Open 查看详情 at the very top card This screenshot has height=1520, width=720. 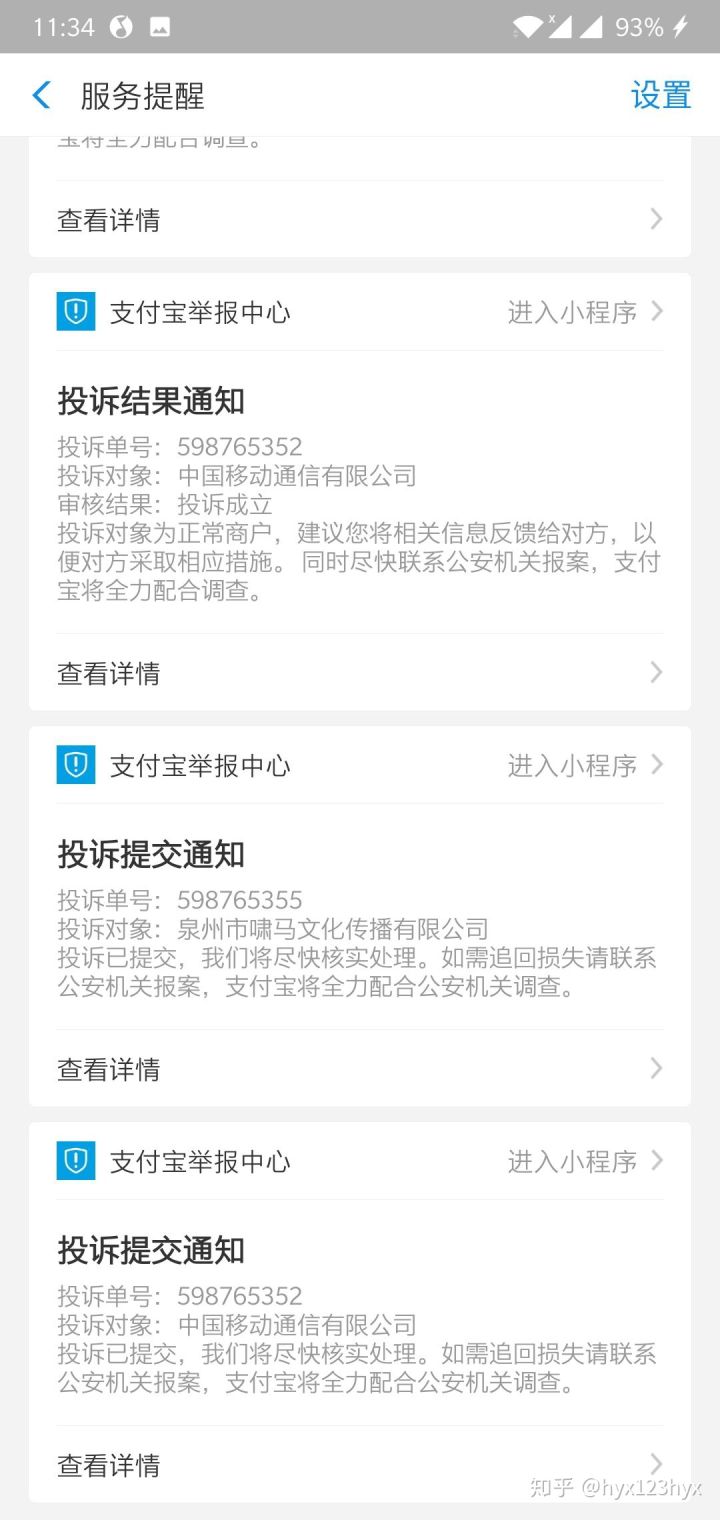tap(360, 220)
